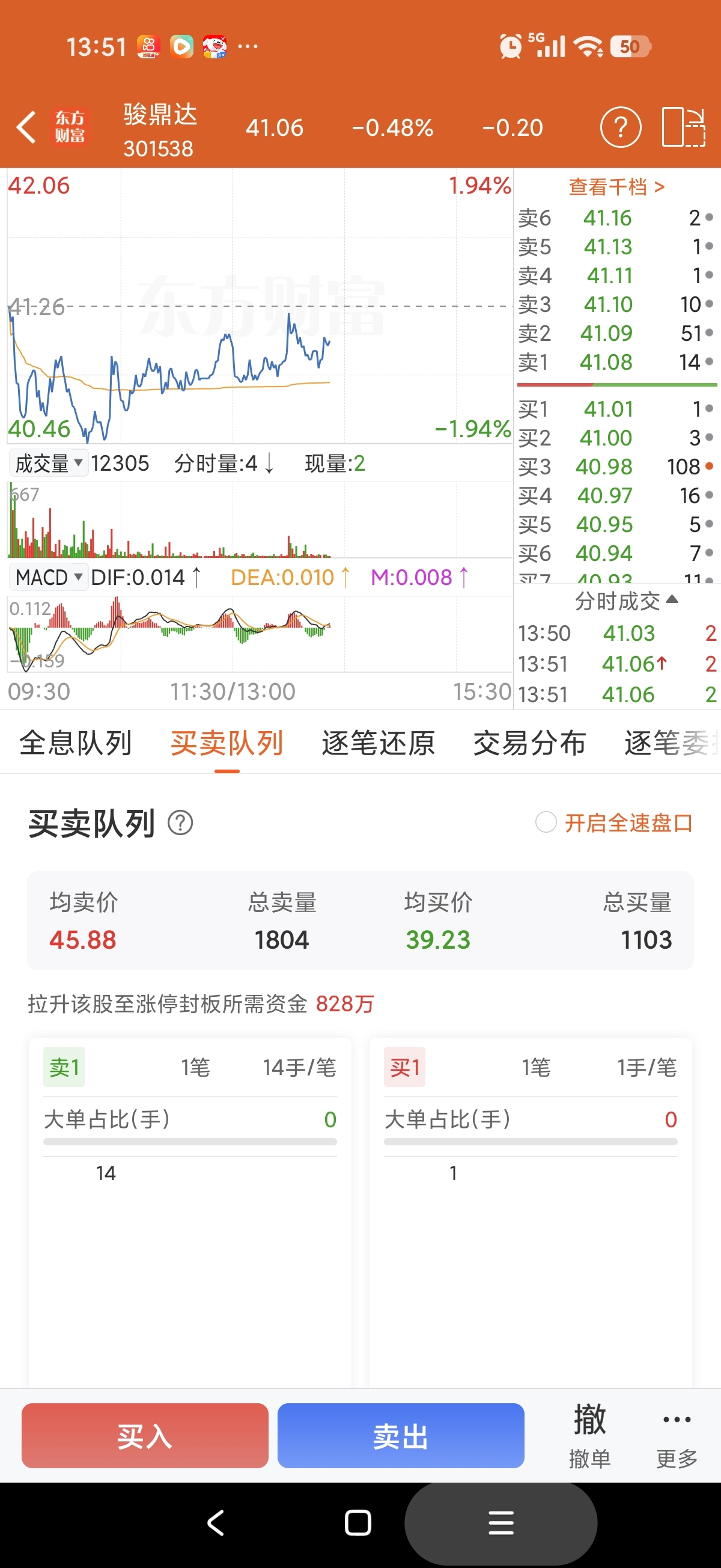
Task: Go to the system home screen
Action: coord(357,1522)
